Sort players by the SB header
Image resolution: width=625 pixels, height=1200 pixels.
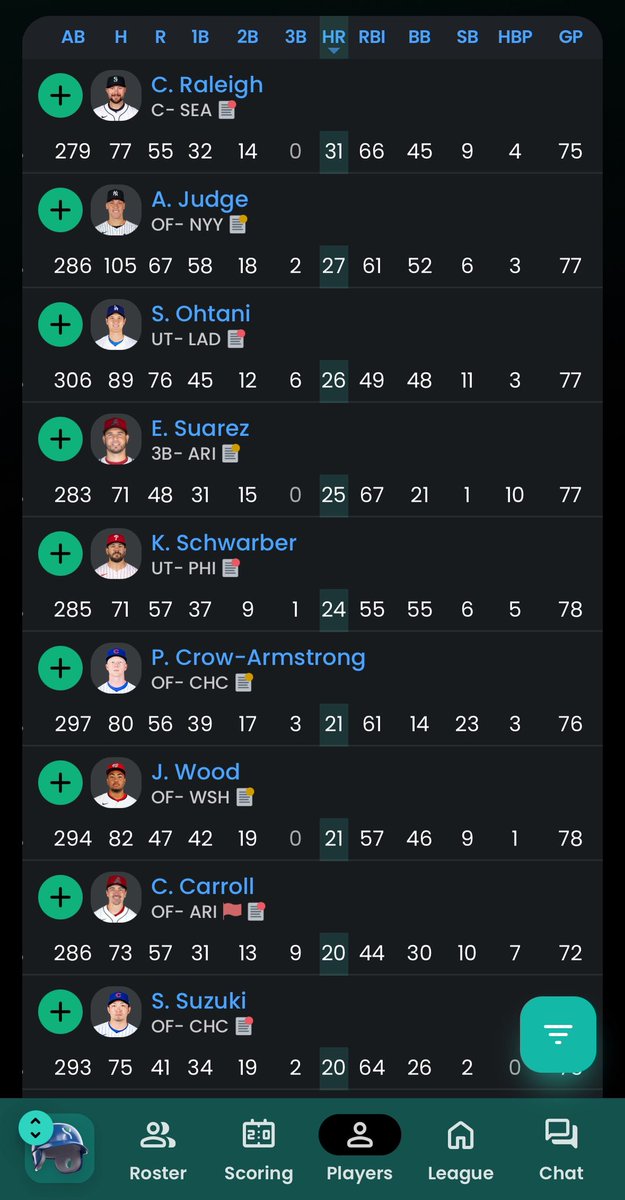tap(467, 37)
